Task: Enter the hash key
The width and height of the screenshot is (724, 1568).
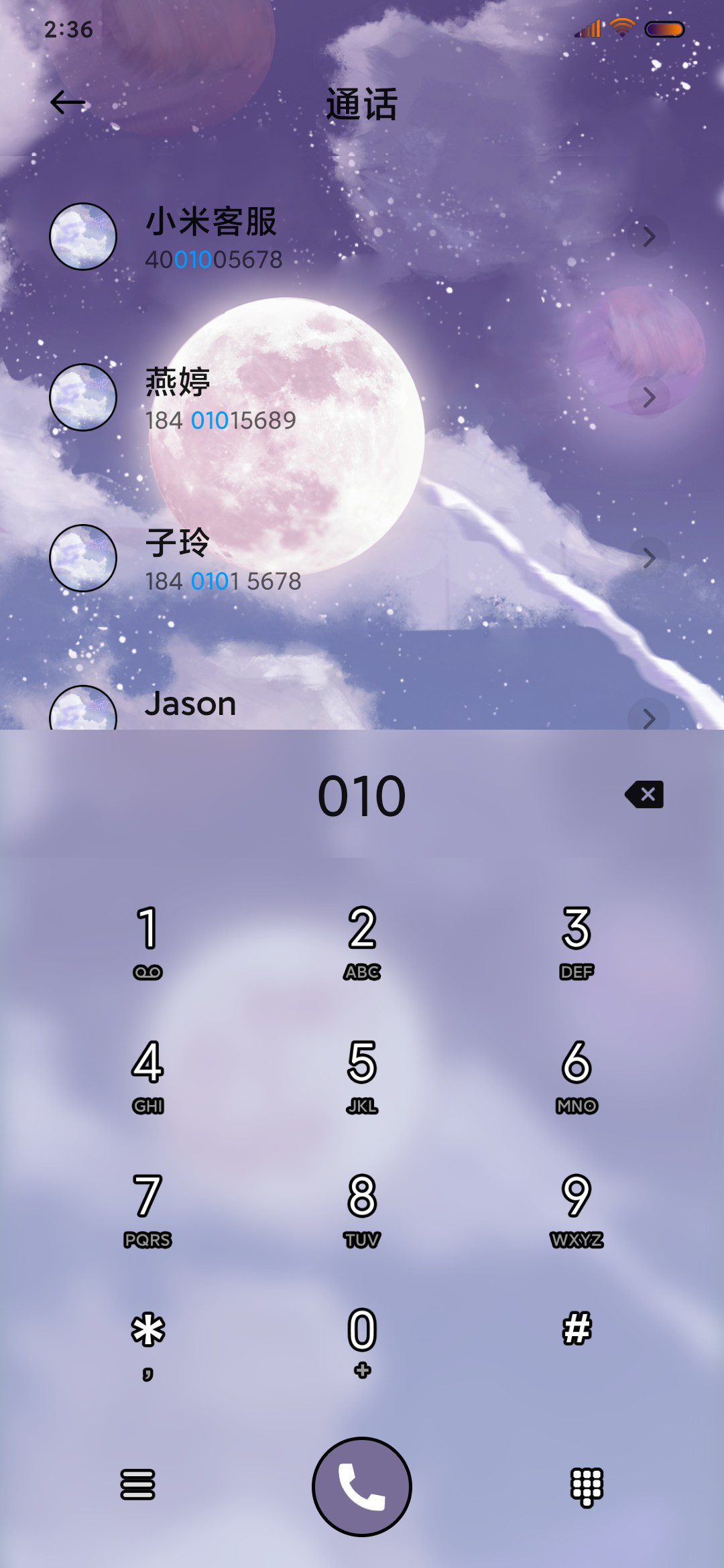Action: 577,1329
